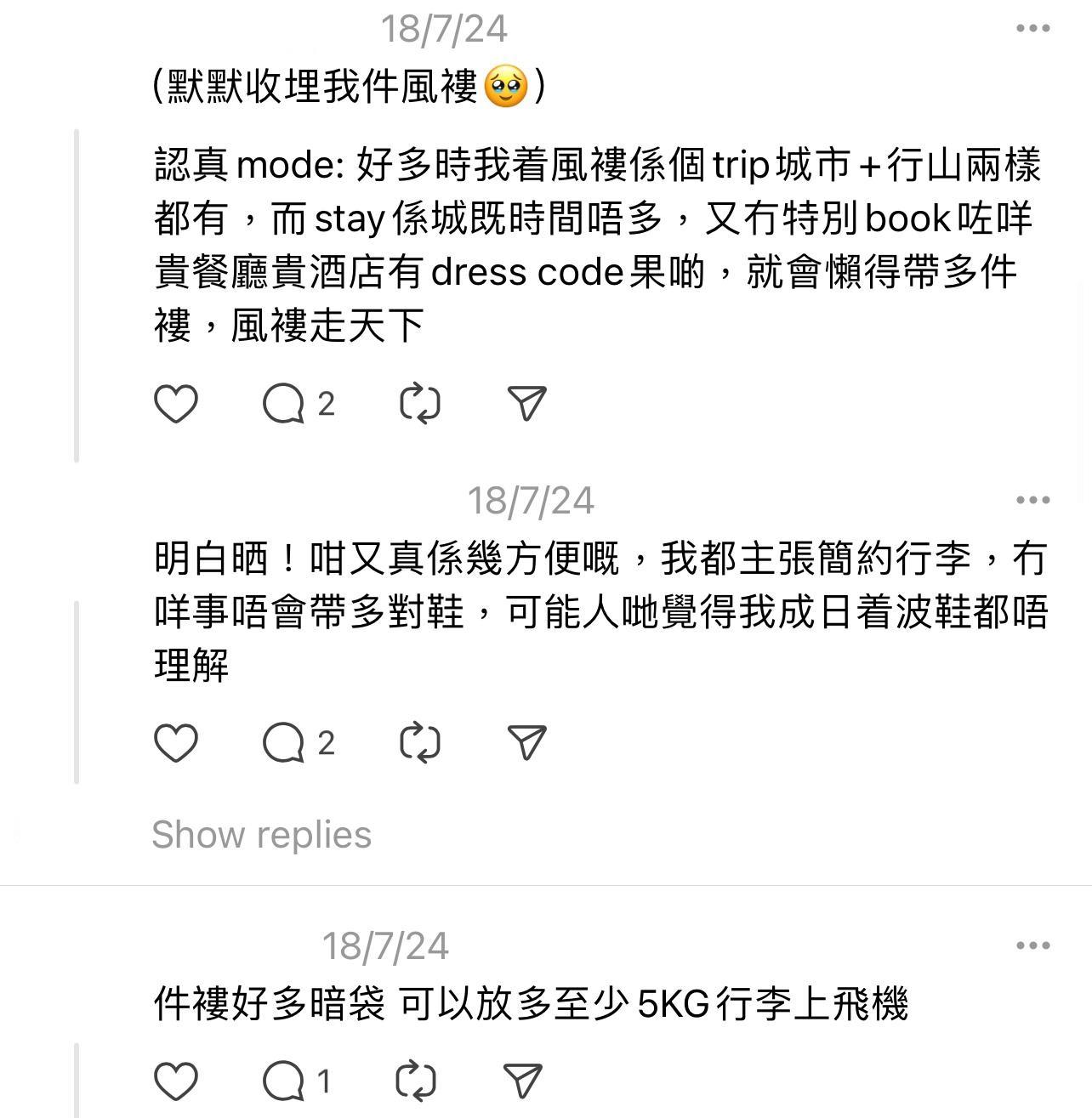Repost the 5KG 行李上飛機 reply
1092x1118 pixels.
click(x=417, y=1081)
